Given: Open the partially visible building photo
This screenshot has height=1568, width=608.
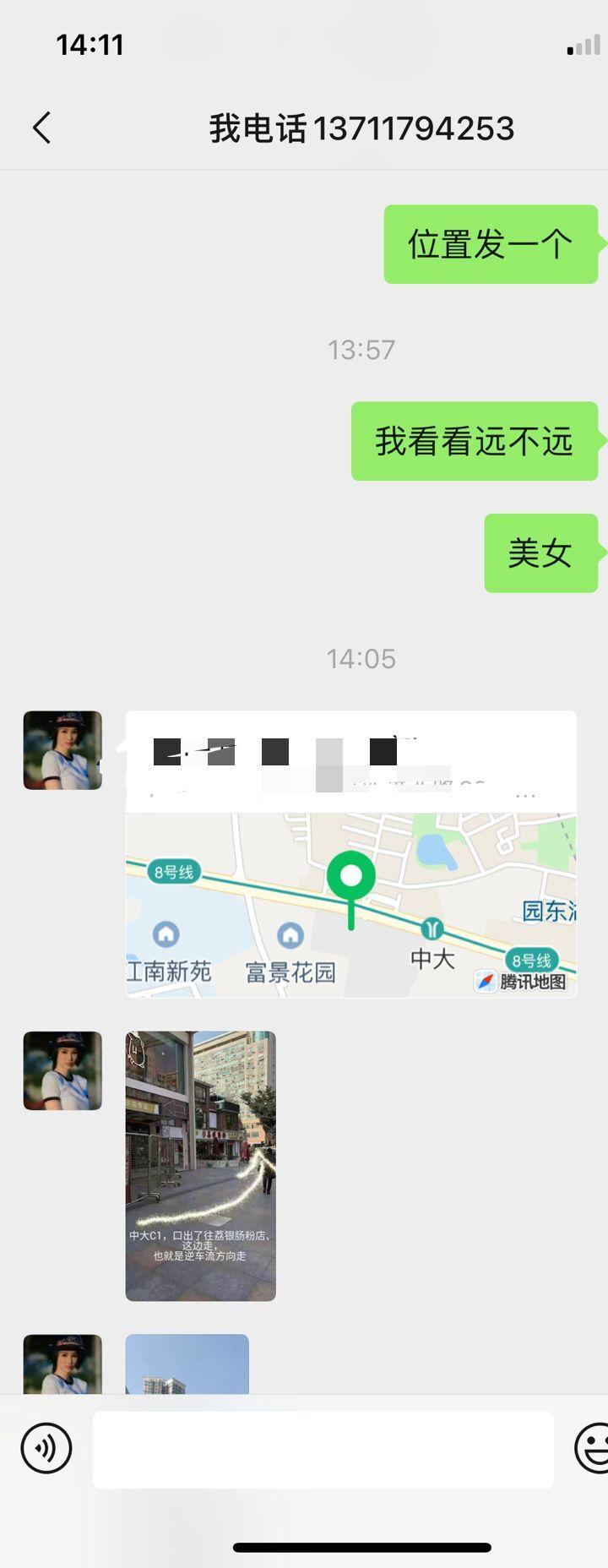Looking at the screenshot, I should click(187, 1364).
